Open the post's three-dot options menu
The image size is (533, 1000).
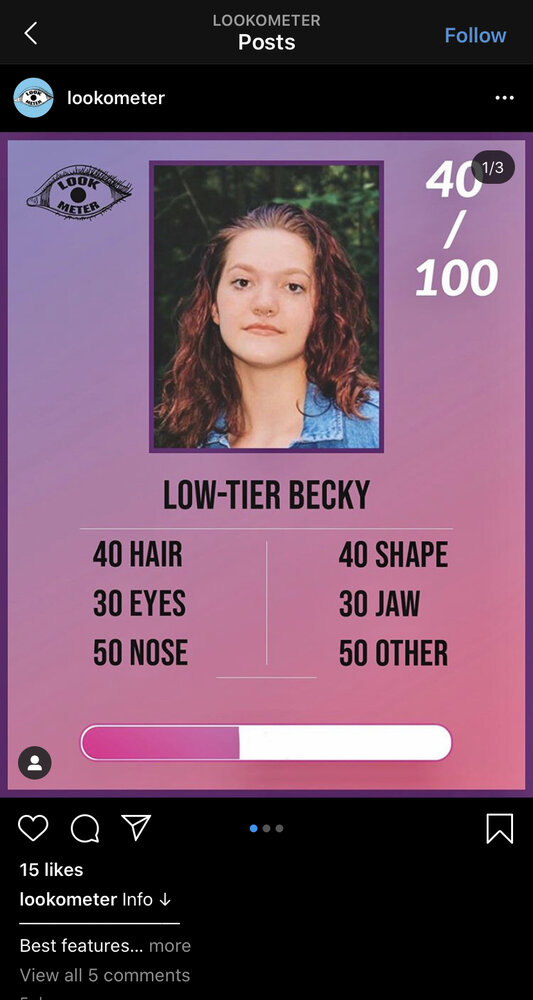click(504, 98)
